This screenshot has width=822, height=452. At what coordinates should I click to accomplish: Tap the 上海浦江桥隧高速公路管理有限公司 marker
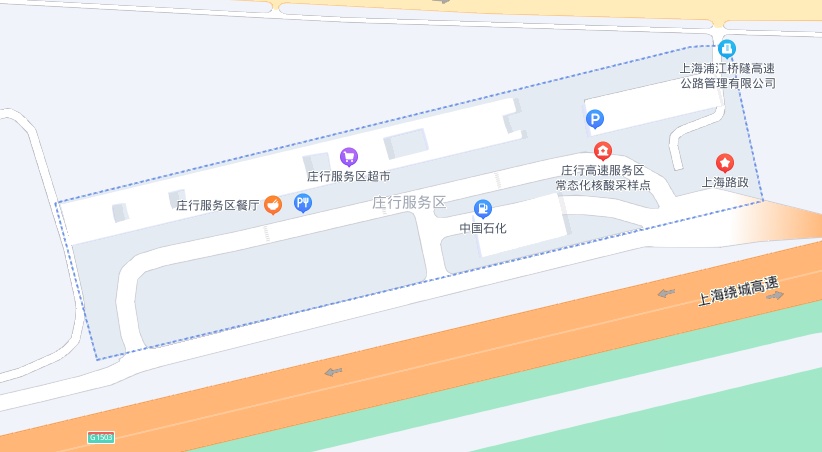click(728, 48)
